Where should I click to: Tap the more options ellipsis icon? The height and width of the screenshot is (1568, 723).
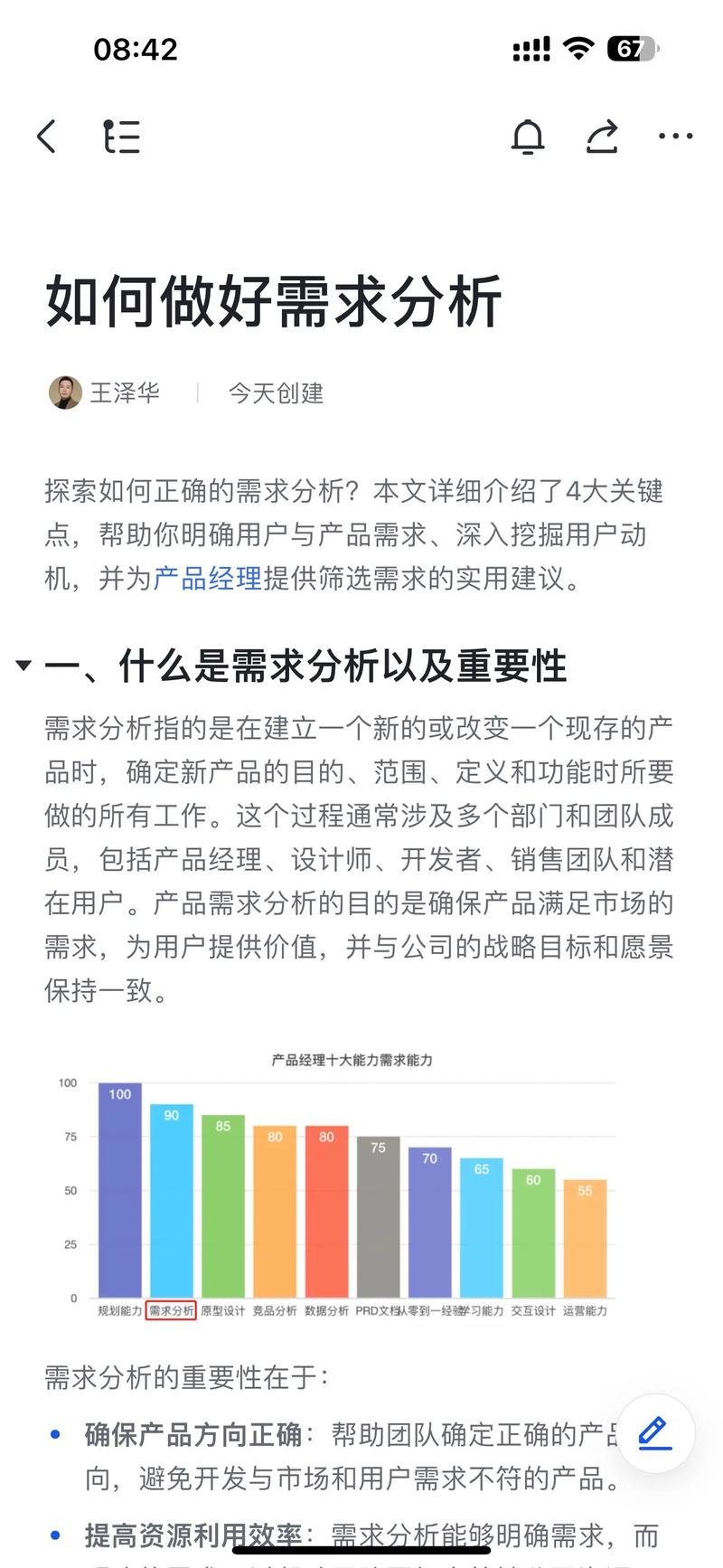click(x=675, y=137)
